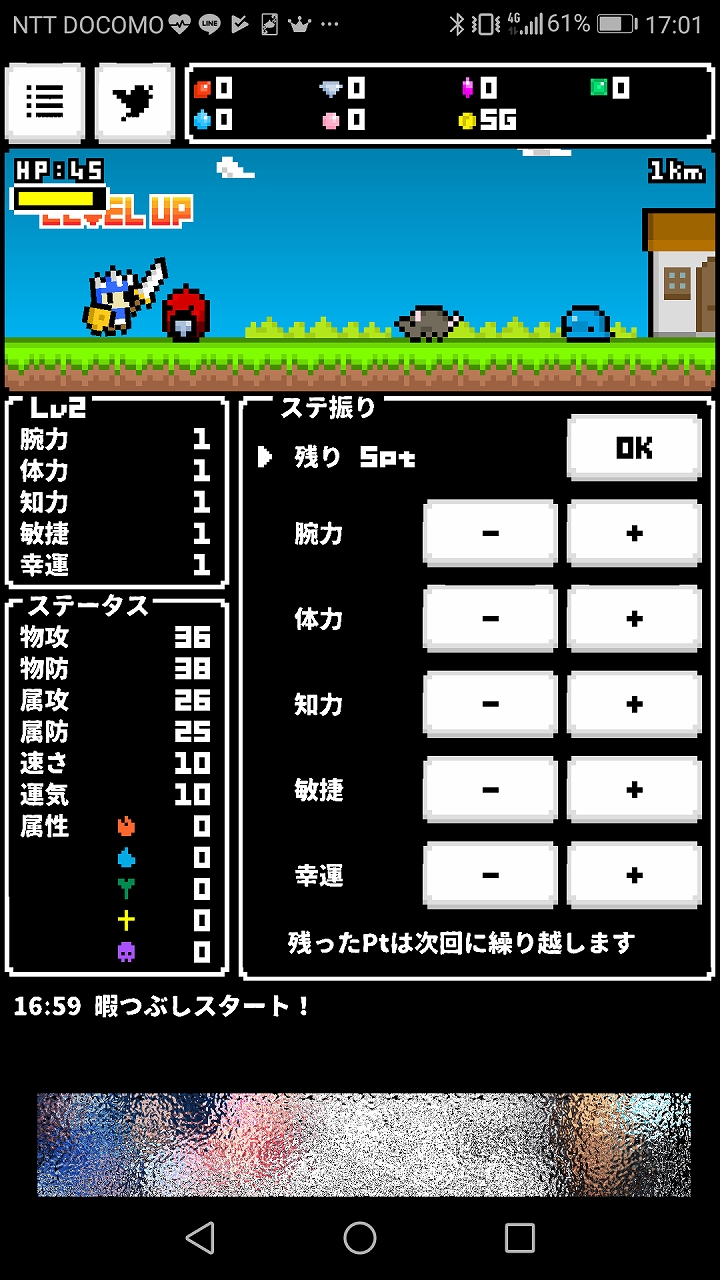Share via the Twitter bird button
The height and width of the screenshot is (1280, 720).
click(134, 101)
